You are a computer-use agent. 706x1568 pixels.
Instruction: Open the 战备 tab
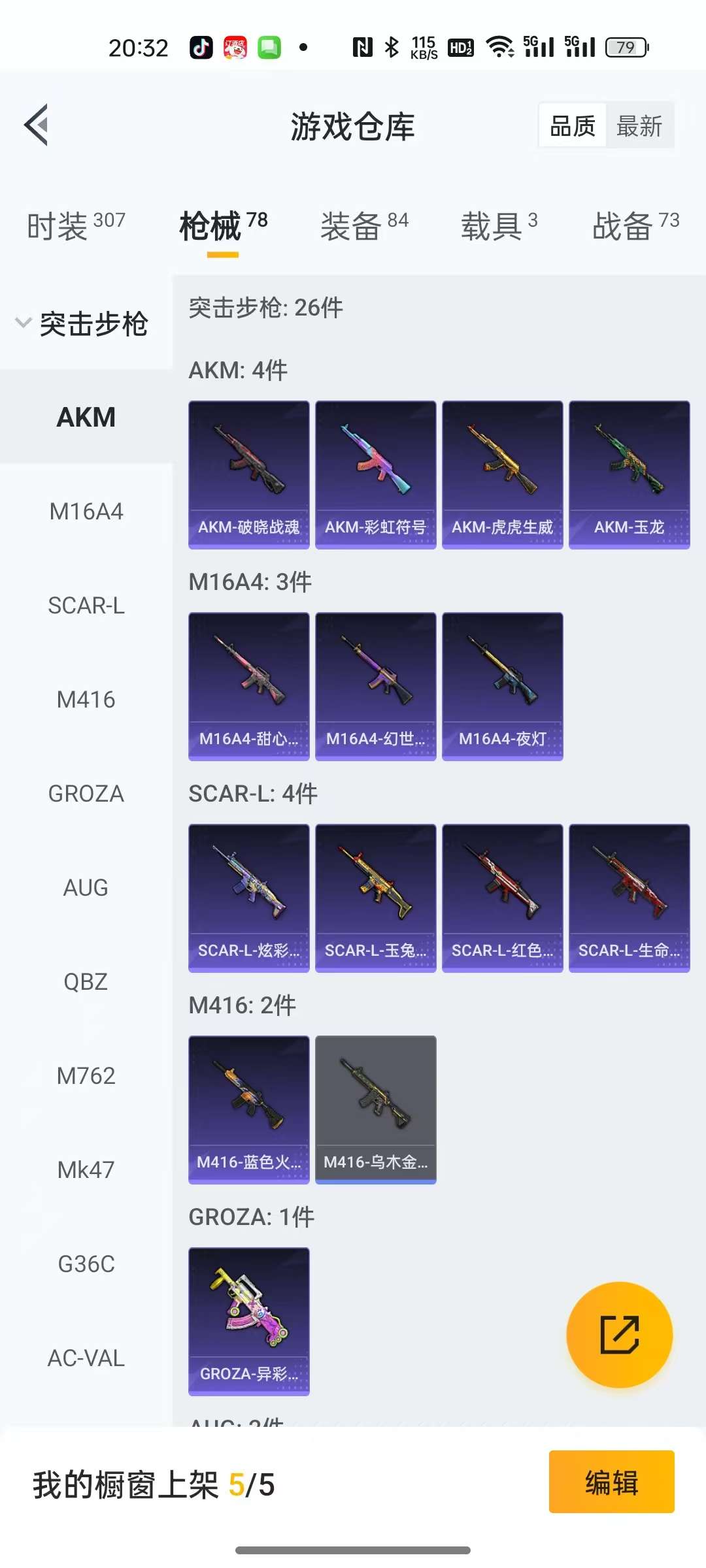[x=636, y=226]
